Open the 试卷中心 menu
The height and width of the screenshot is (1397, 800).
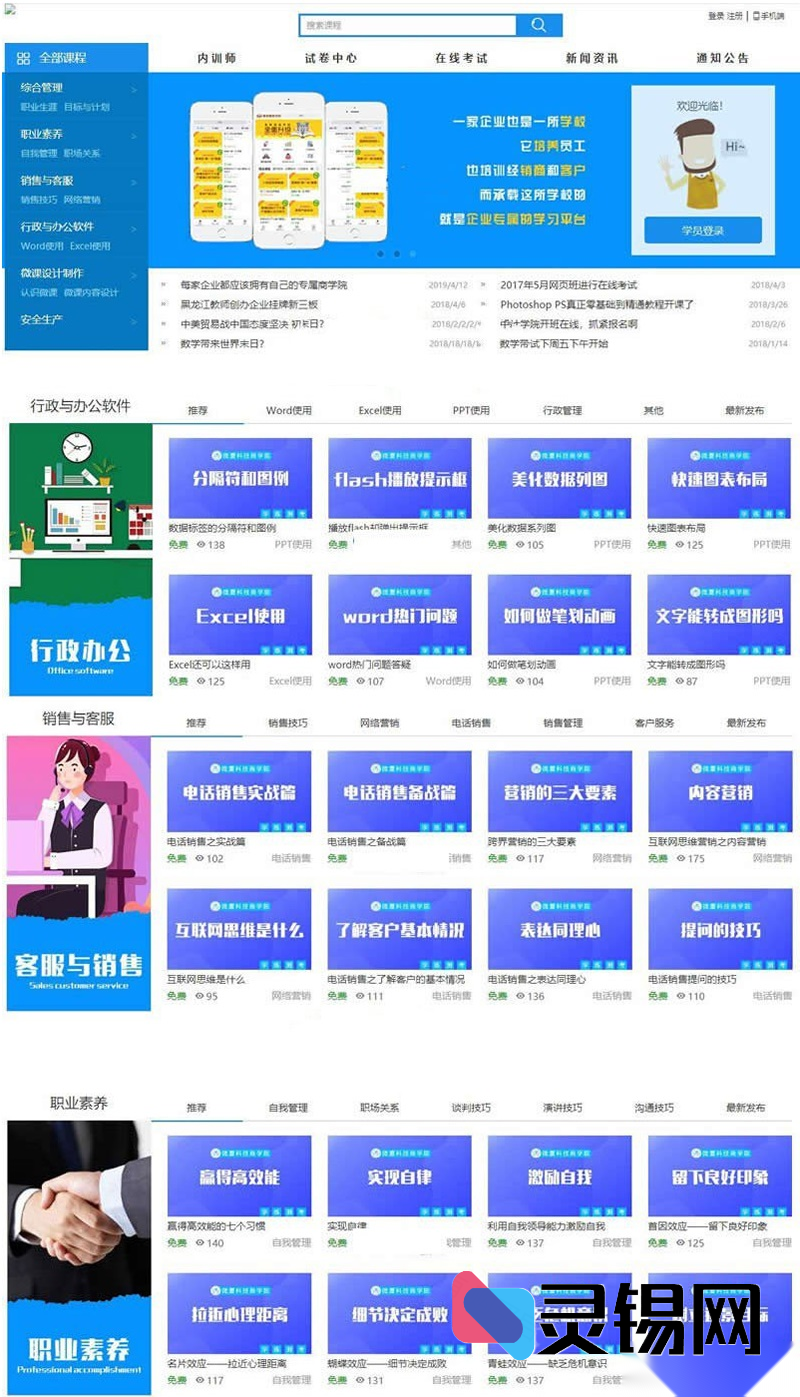click(x=330, y=58)
